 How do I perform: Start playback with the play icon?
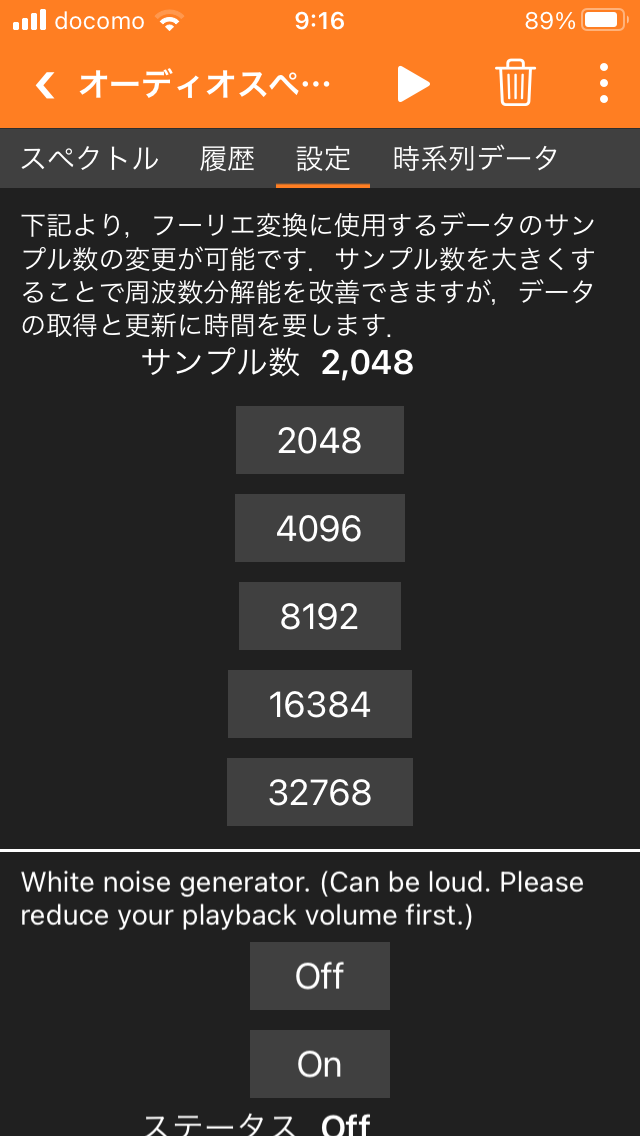(412, 84)
